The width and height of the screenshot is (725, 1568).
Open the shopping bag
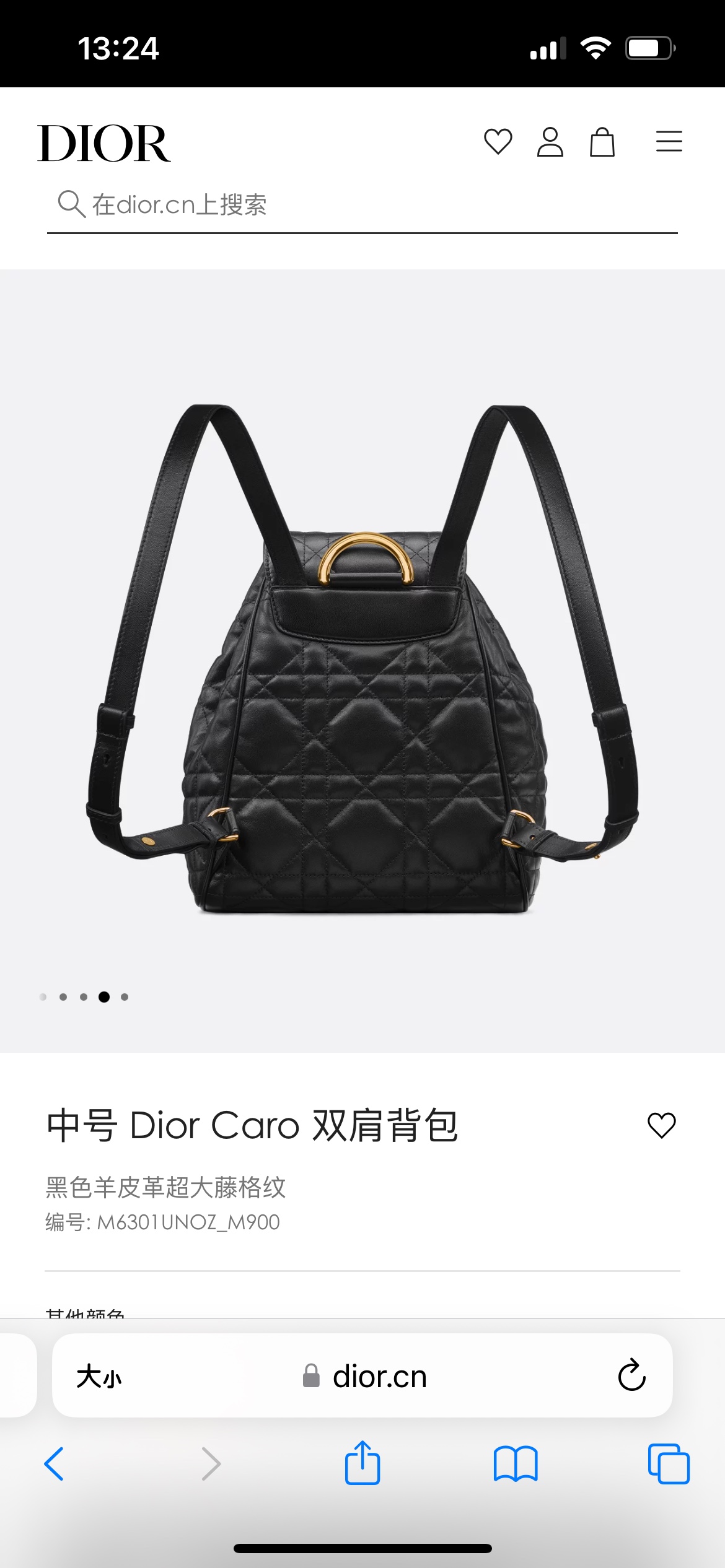pos(602,142)
